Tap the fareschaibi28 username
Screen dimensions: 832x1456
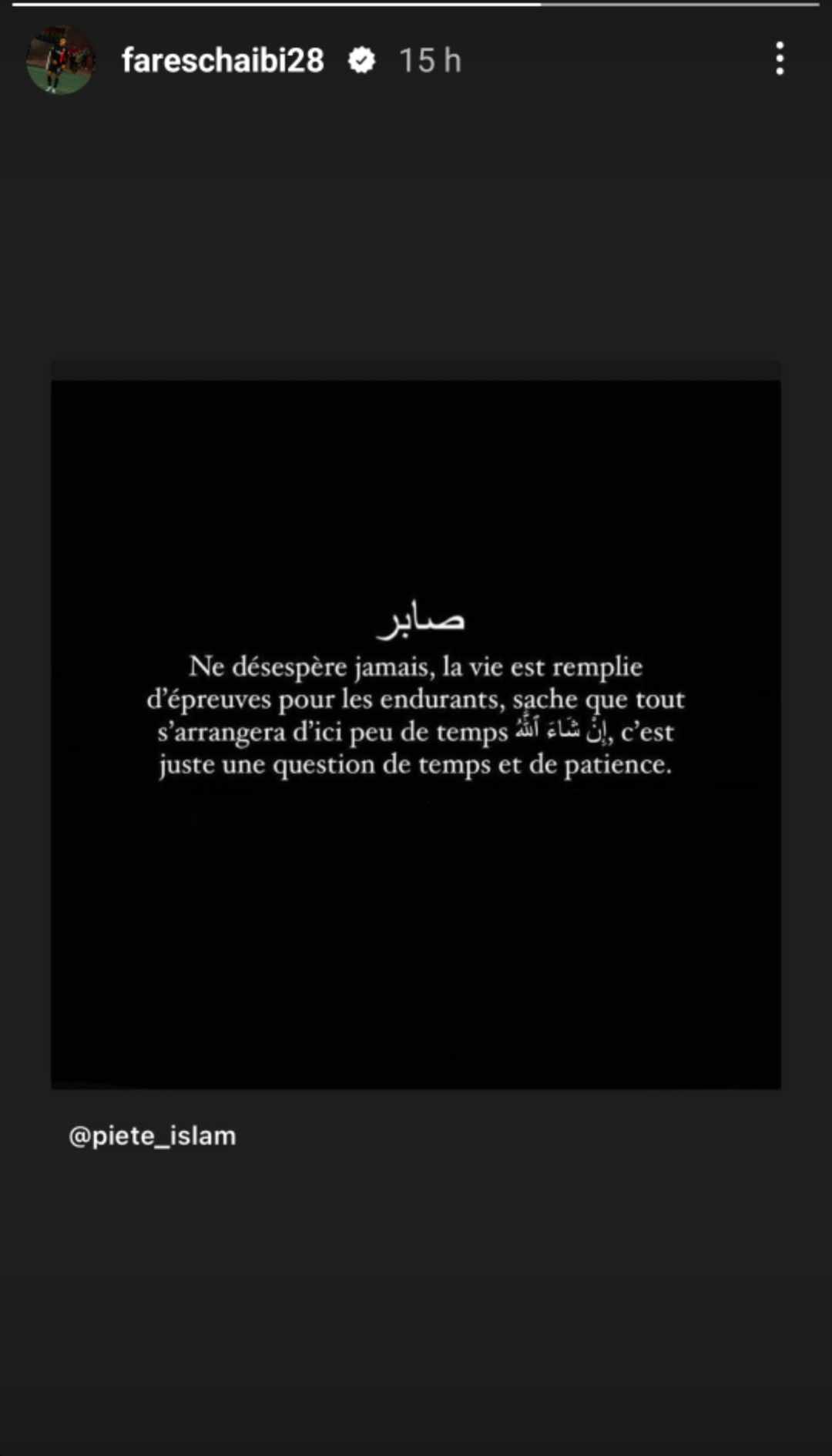223,60
